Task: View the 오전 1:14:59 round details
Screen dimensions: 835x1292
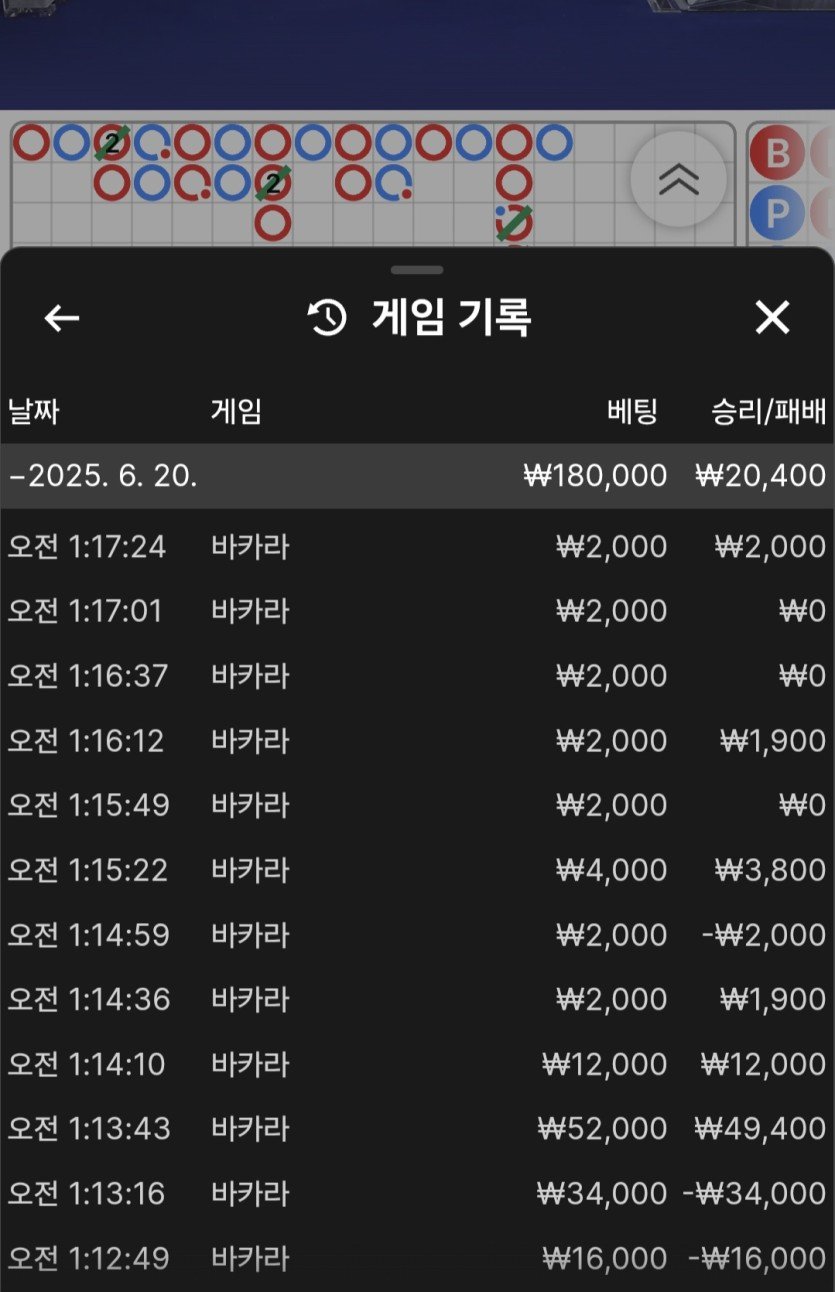Action: point(417,935)
